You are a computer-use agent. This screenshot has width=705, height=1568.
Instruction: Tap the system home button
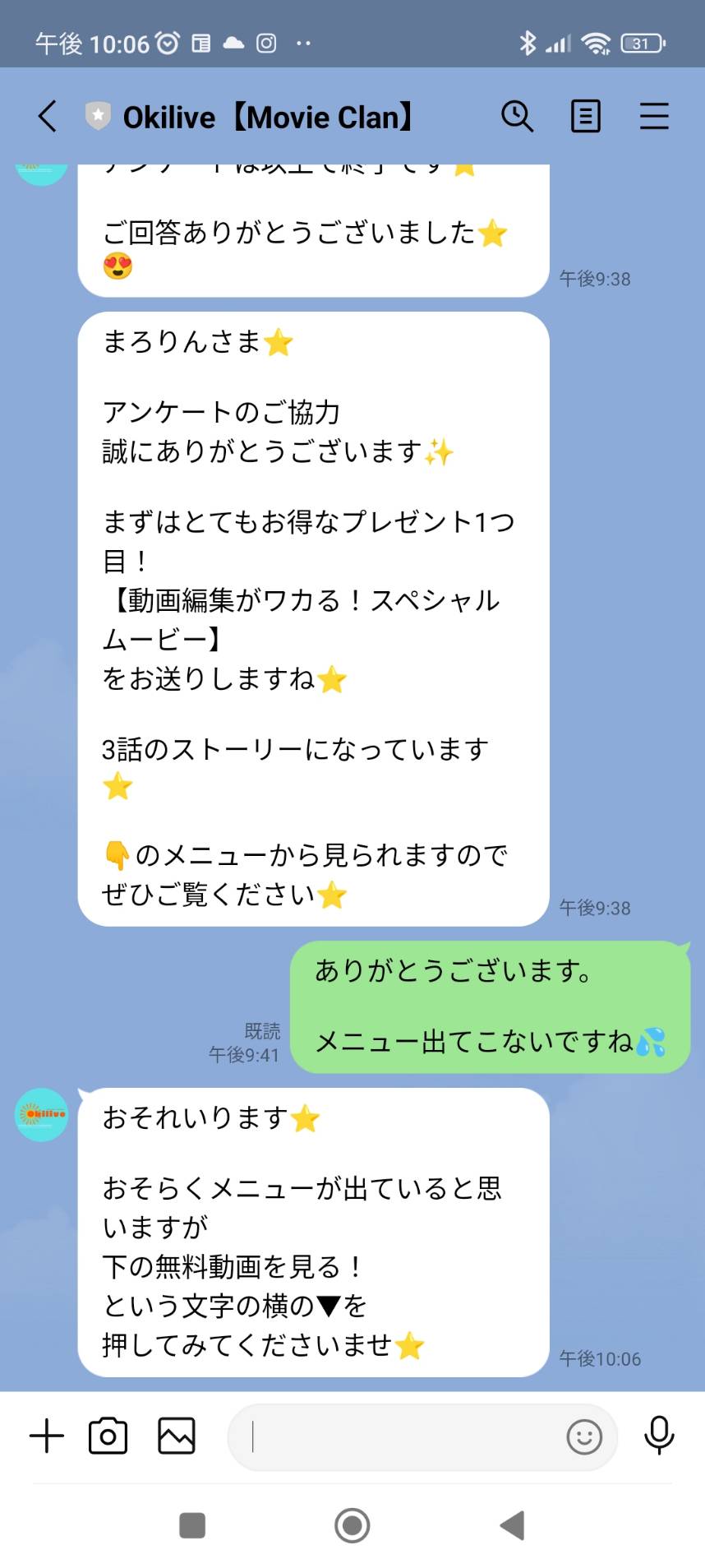352,1525
